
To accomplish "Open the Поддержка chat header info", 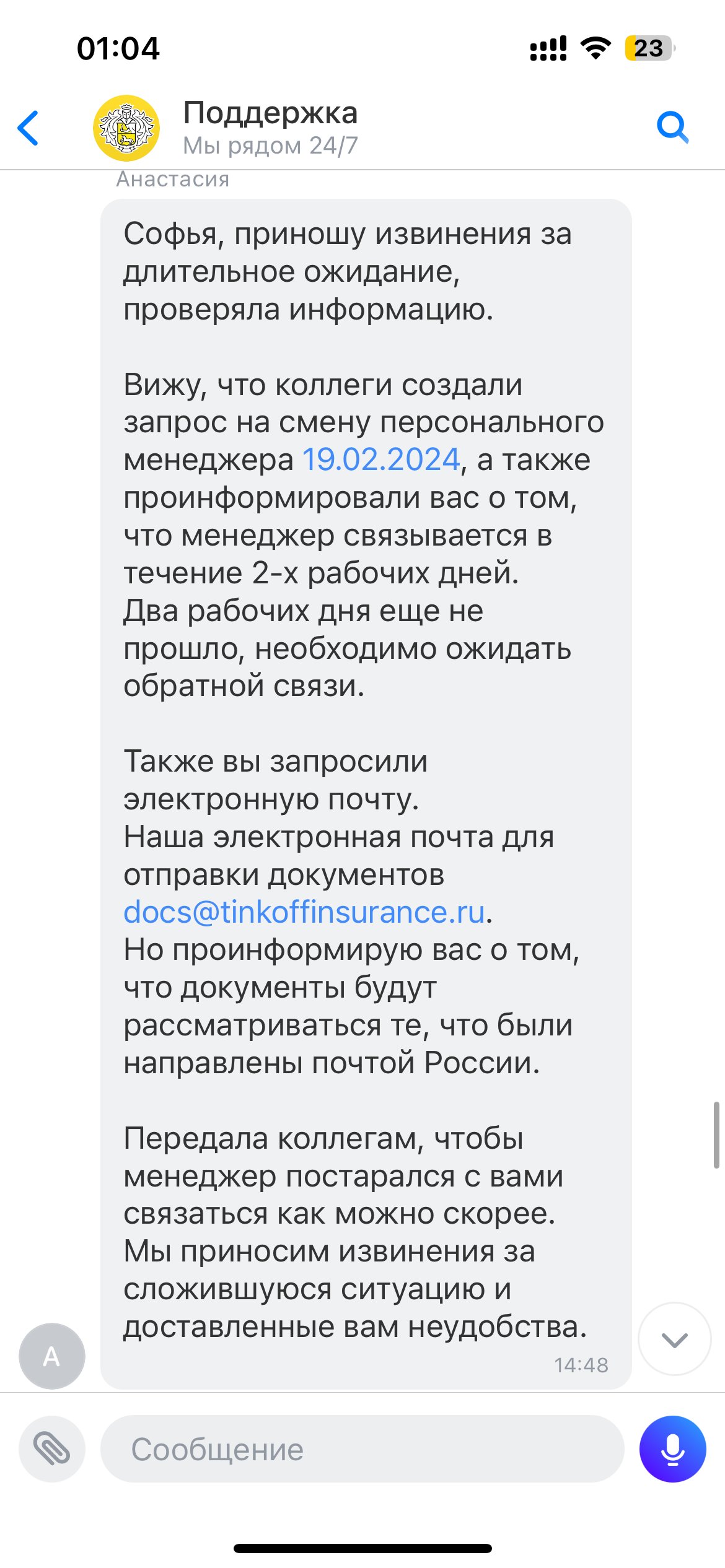I will pyautogui.click(x=270, y=128).
